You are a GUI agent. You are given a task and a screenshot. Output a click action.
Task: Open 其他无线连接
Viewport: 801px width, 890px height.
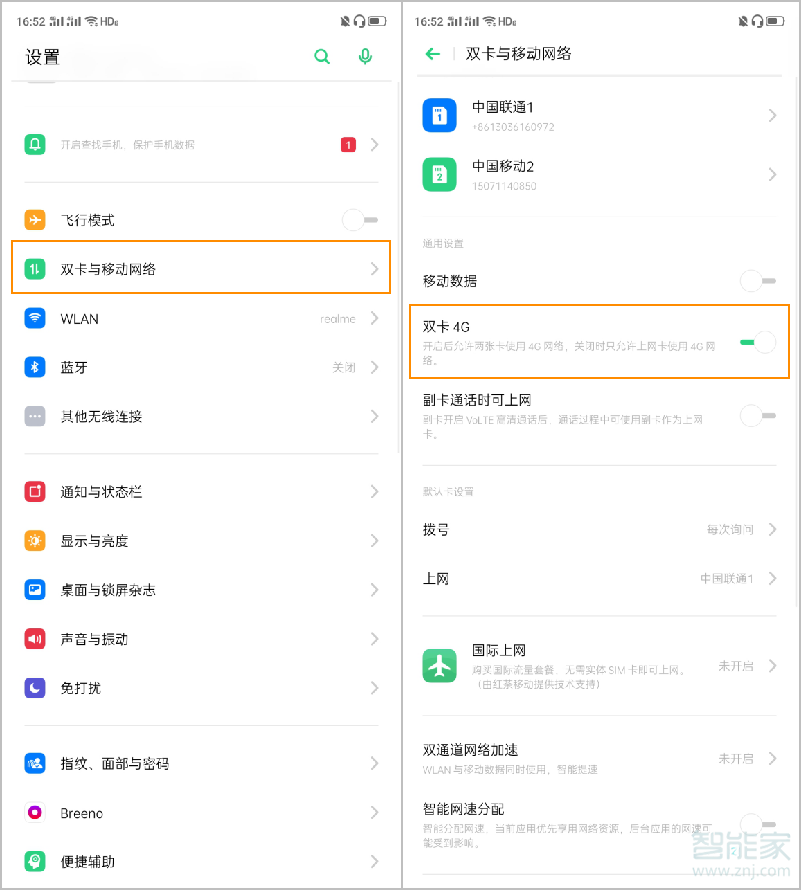[200, 416]
